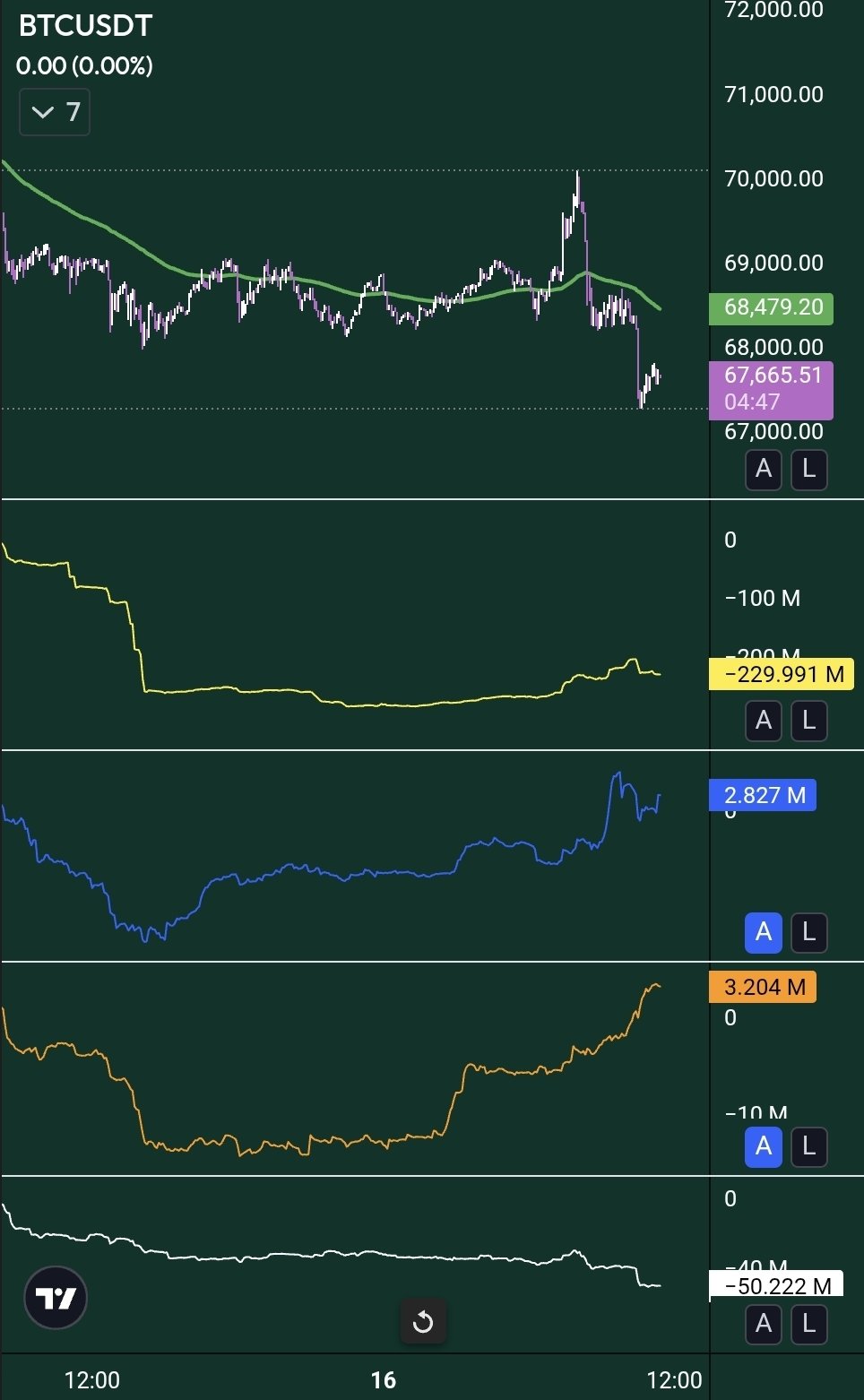Disable auto scale on the orange indicator pane
Viewport: 864px width, 1400px height.
click(x=764, y=1145)
